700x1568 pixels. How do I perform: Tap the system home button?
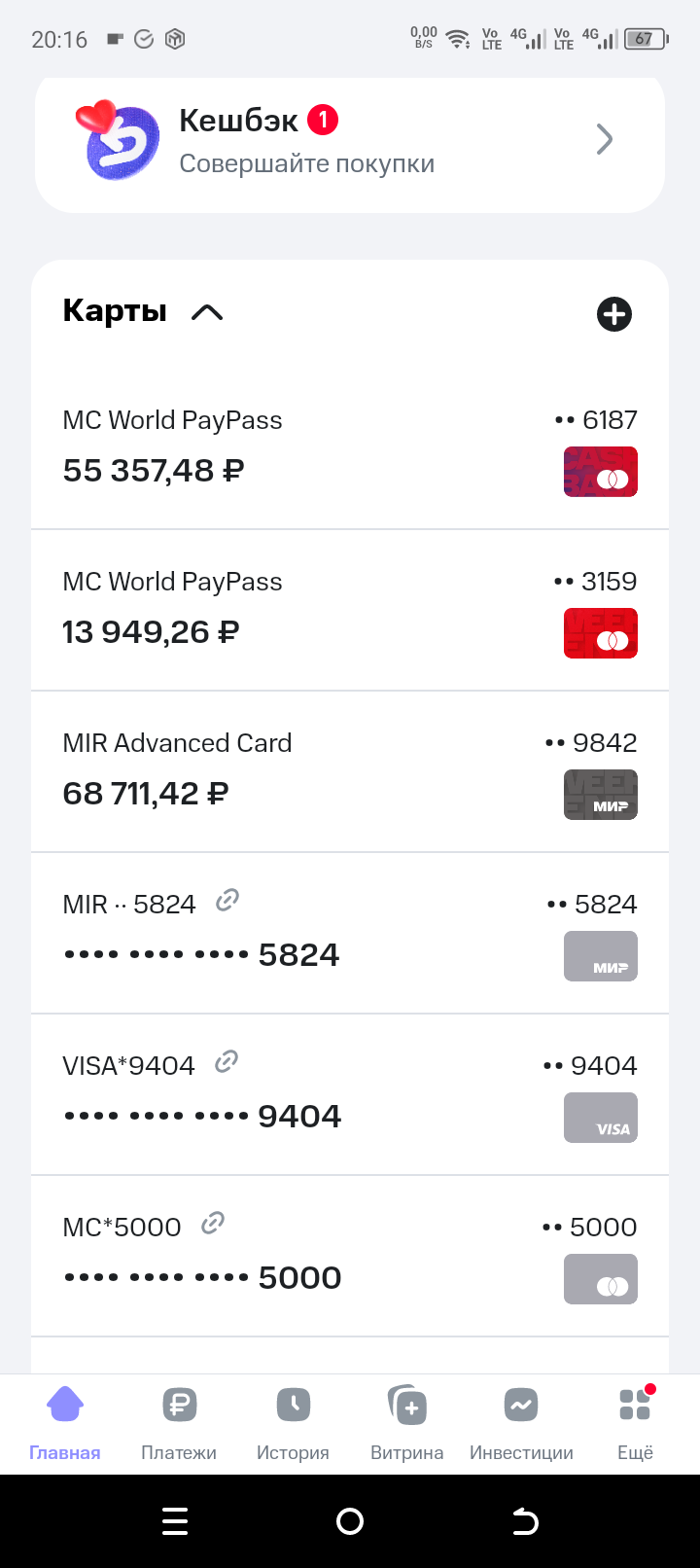(x=350, y=1521)
